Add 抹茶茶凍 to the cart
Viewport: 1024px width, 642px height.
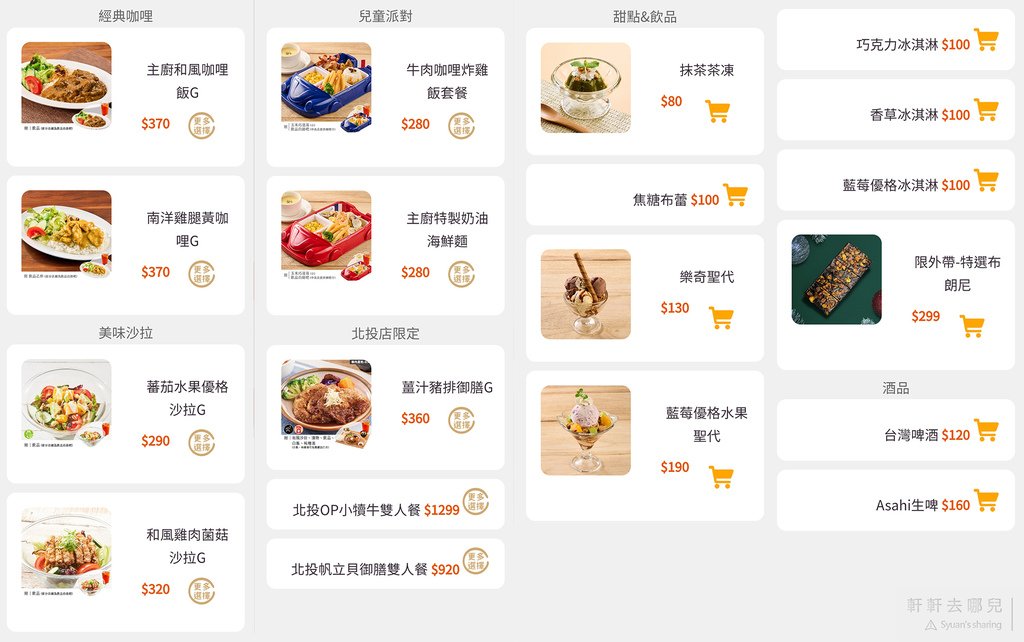718,111
